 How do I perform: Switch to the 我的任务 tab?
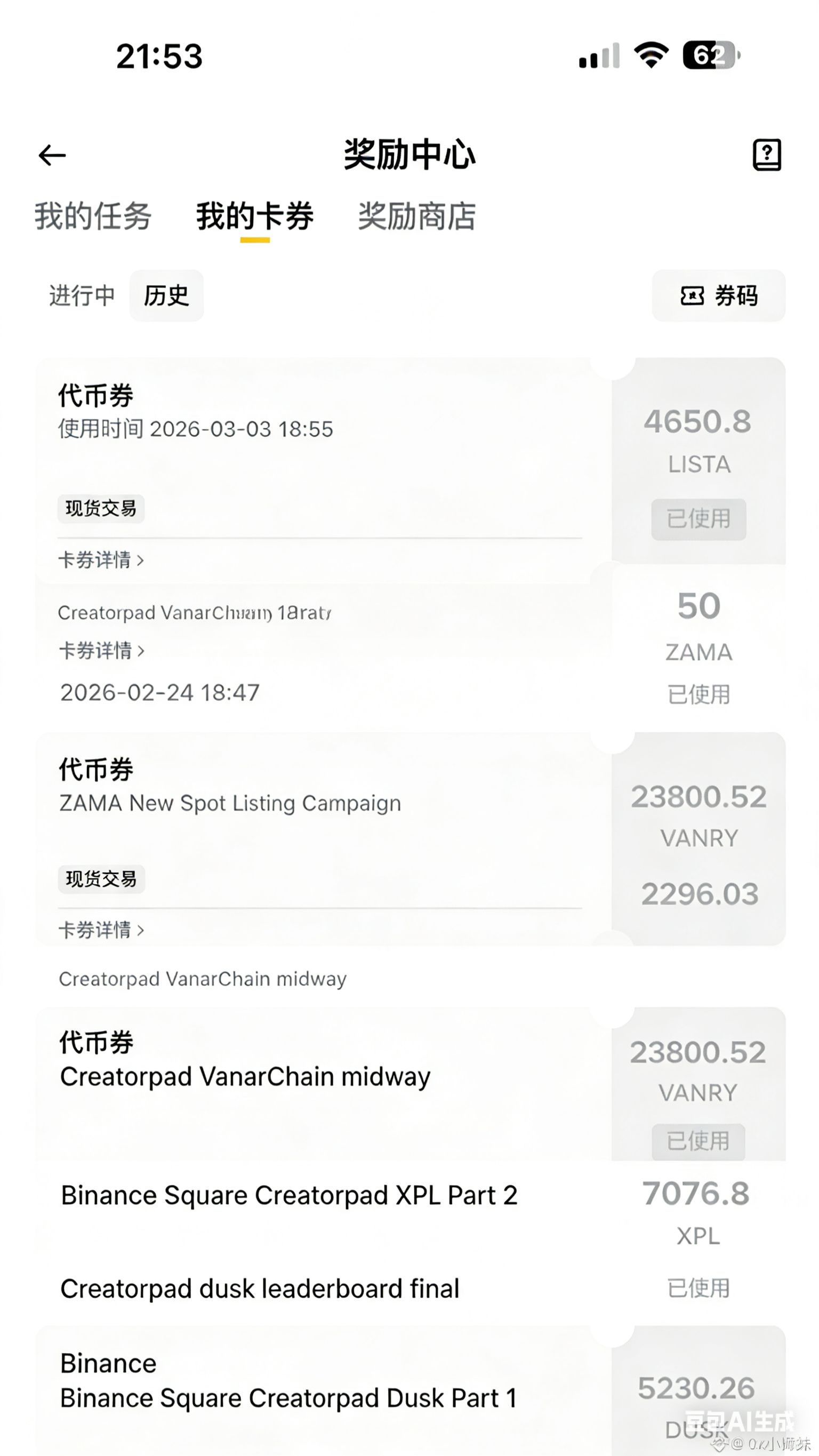(x=93, y=216)
